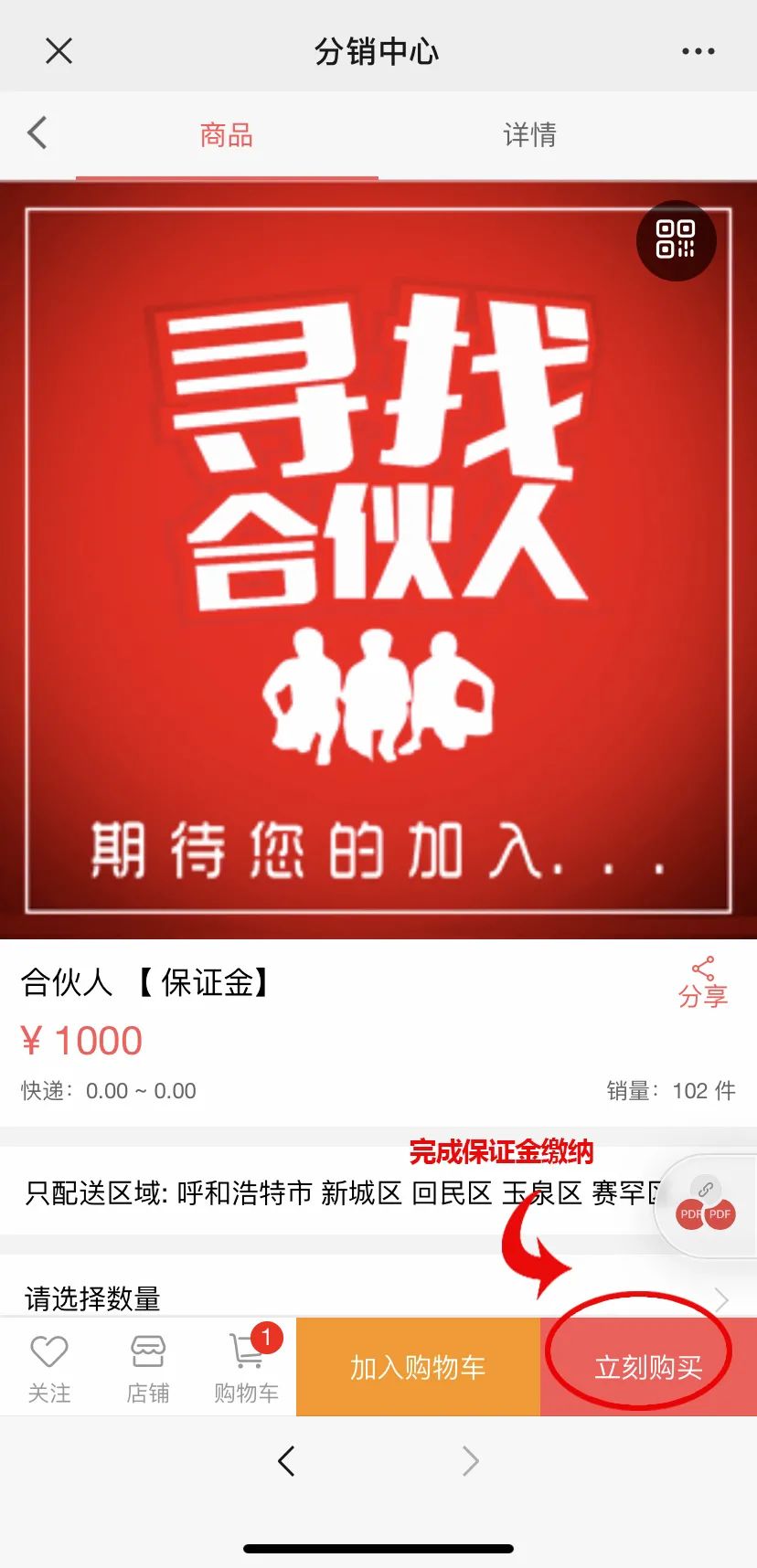
Task: Go to the previous page in the browser
Action: click(286, 1461)
